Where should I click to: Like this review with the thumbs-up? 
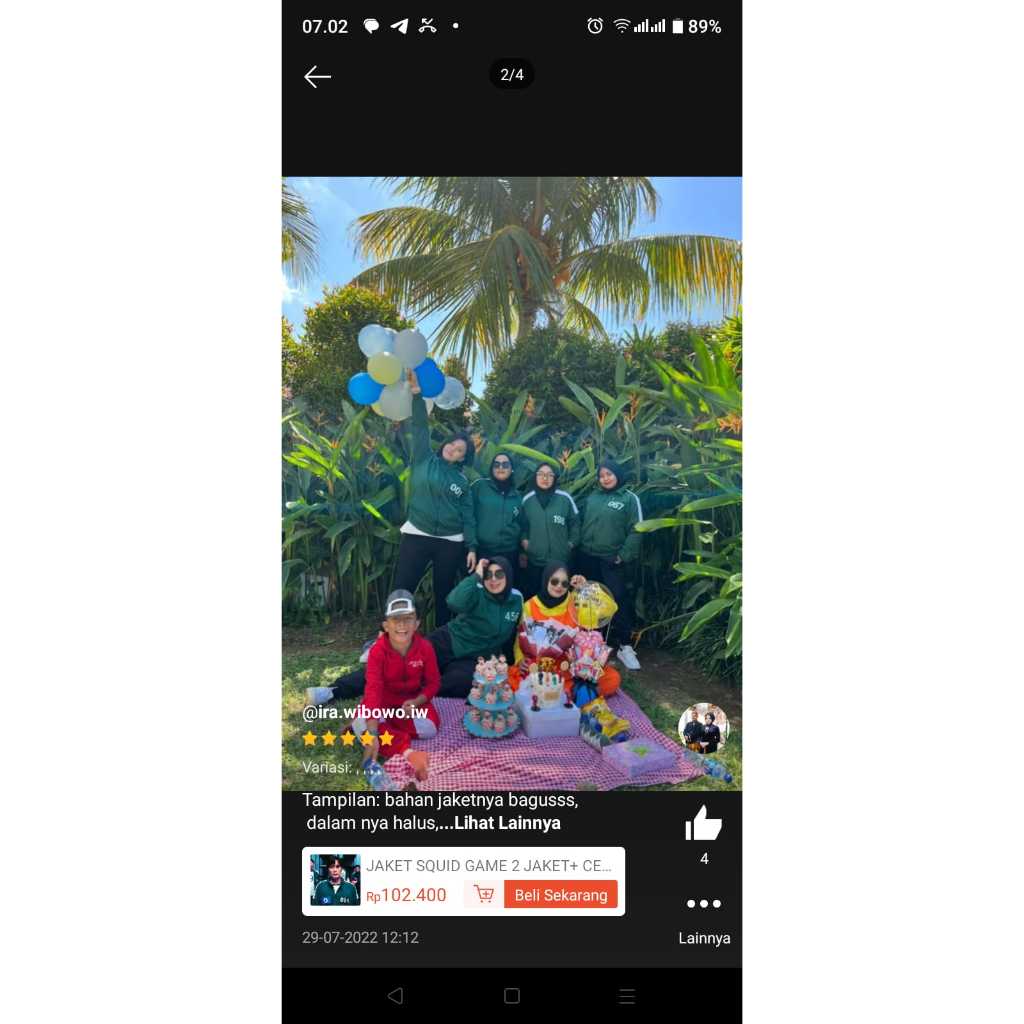(x=703, y=822)
